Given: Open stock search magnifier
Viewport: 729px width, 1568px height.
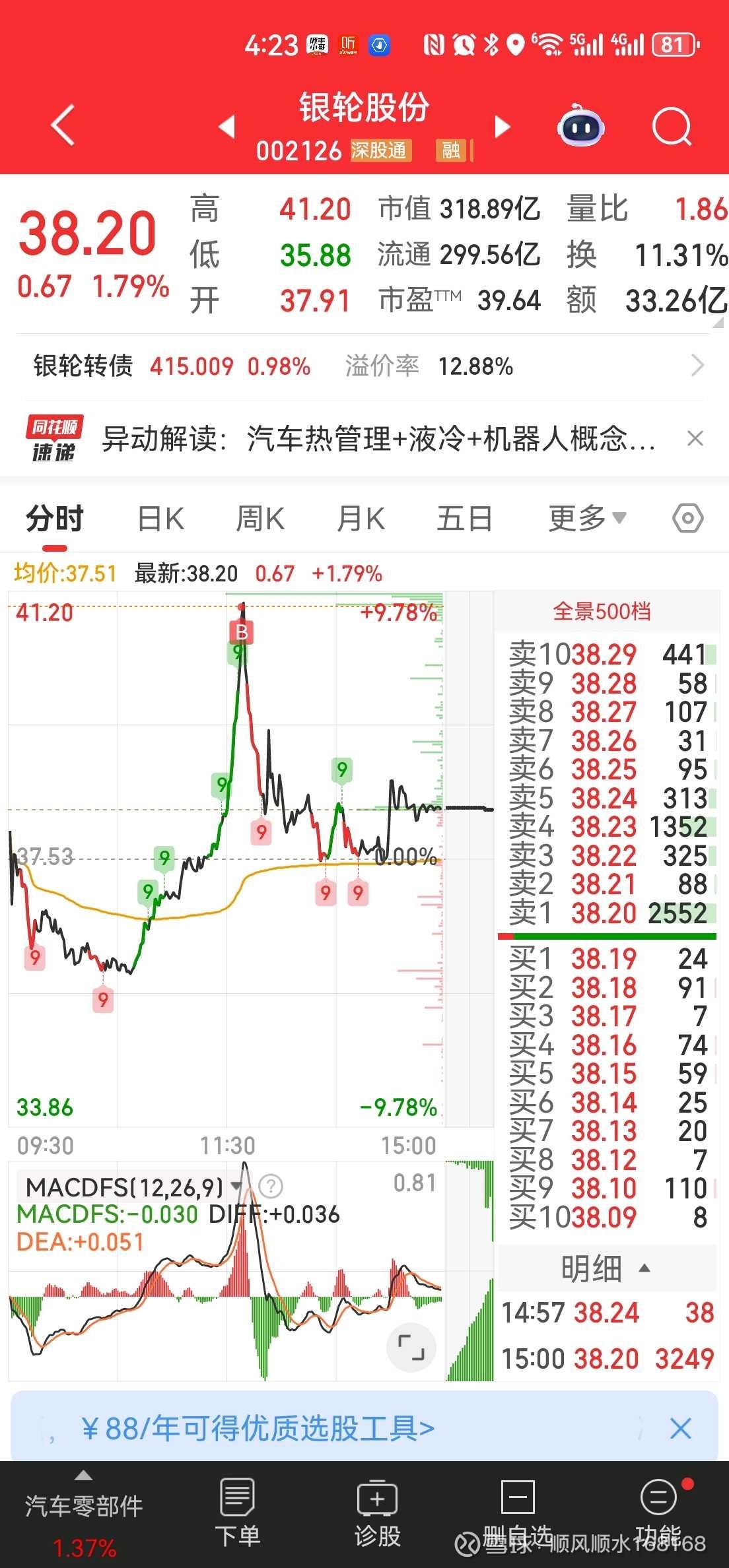Looking at the screenshot, I should coord(672,125).
